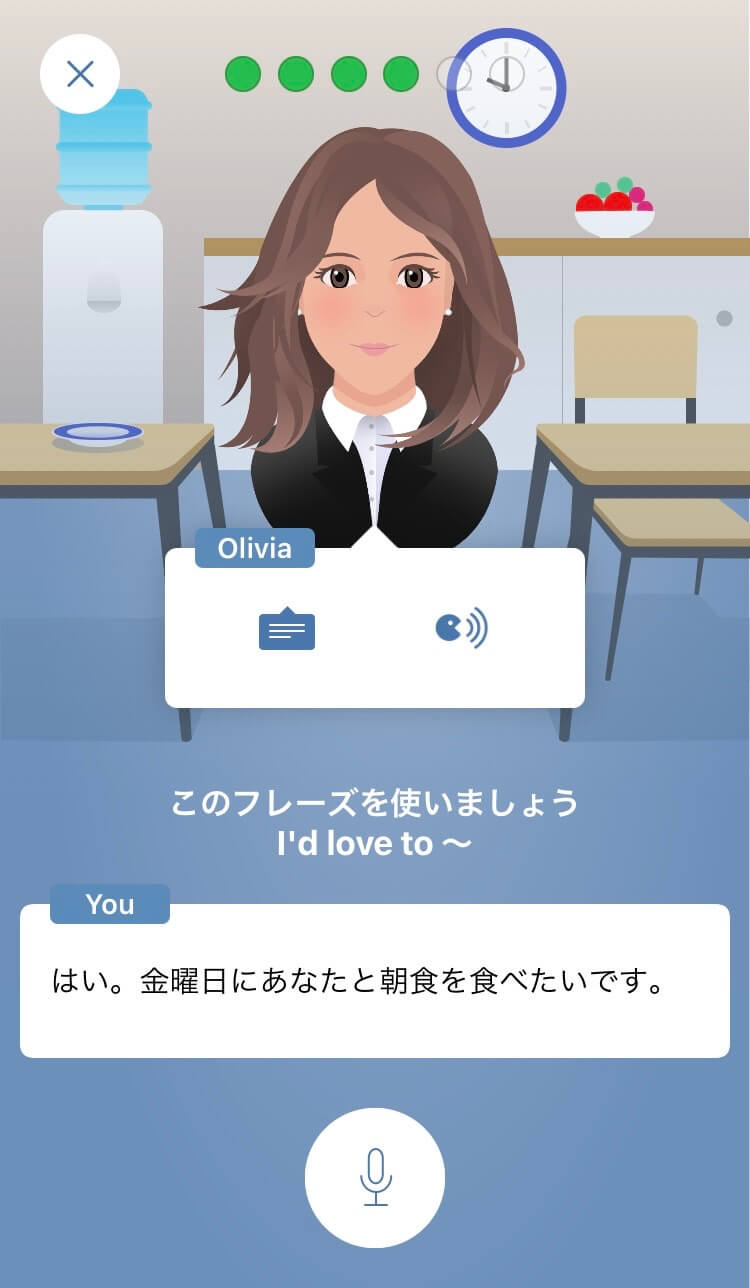The height and width of the screenshot is (1288, 750).
Task: Tap the microphone to start recording
Action: tap(375, 1179)
